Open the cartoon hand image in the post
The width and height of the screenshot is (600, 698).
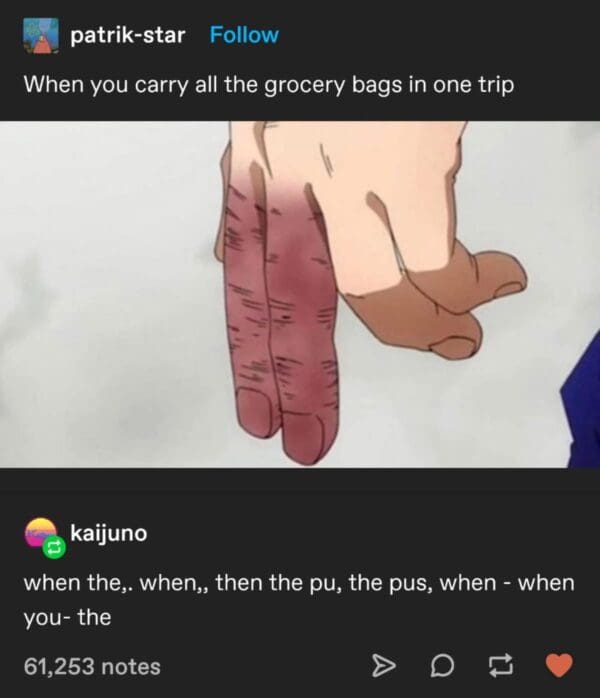[x=300, y=294]
